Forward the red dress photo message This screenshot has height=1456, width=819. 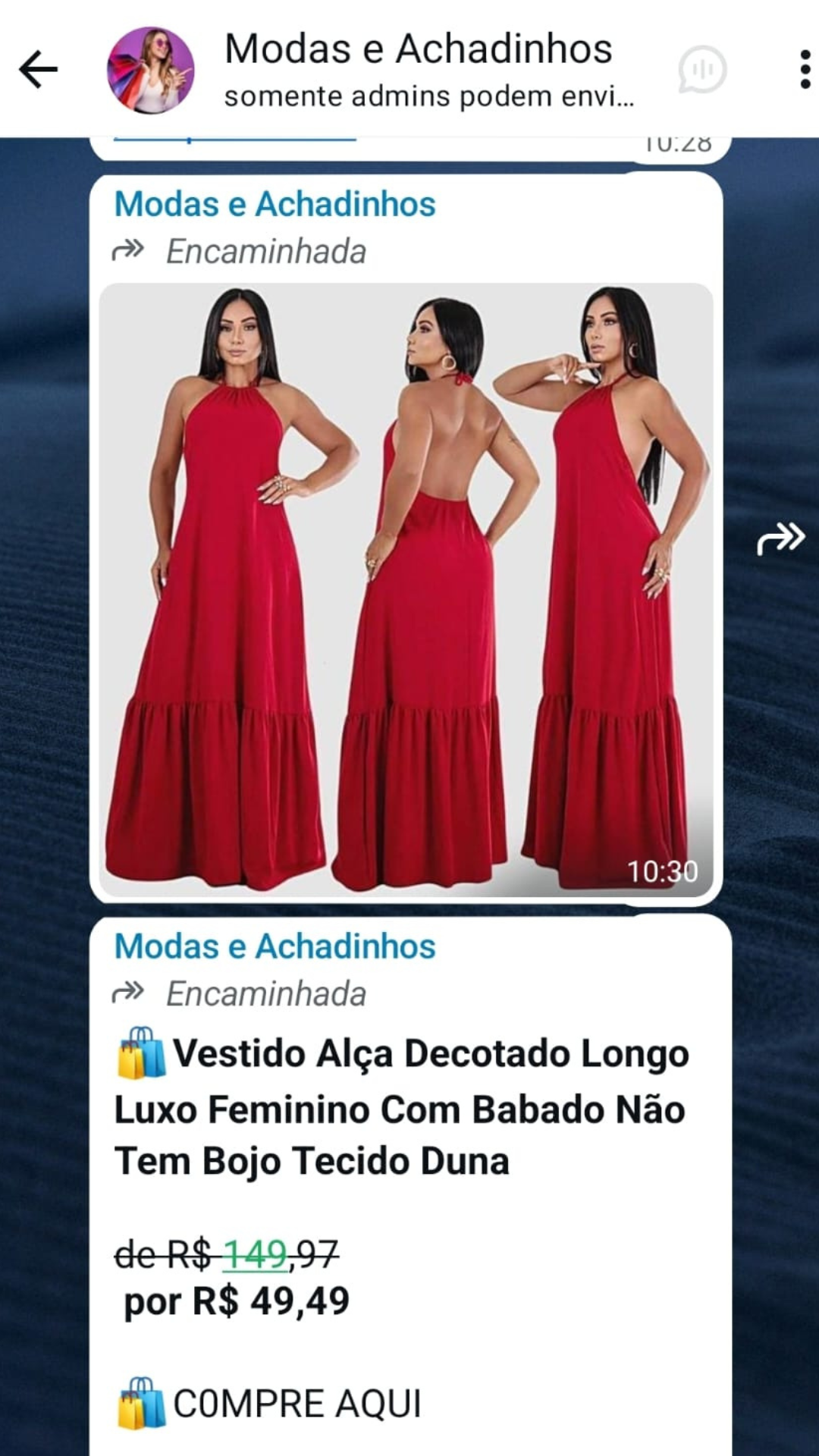(780, 538)
